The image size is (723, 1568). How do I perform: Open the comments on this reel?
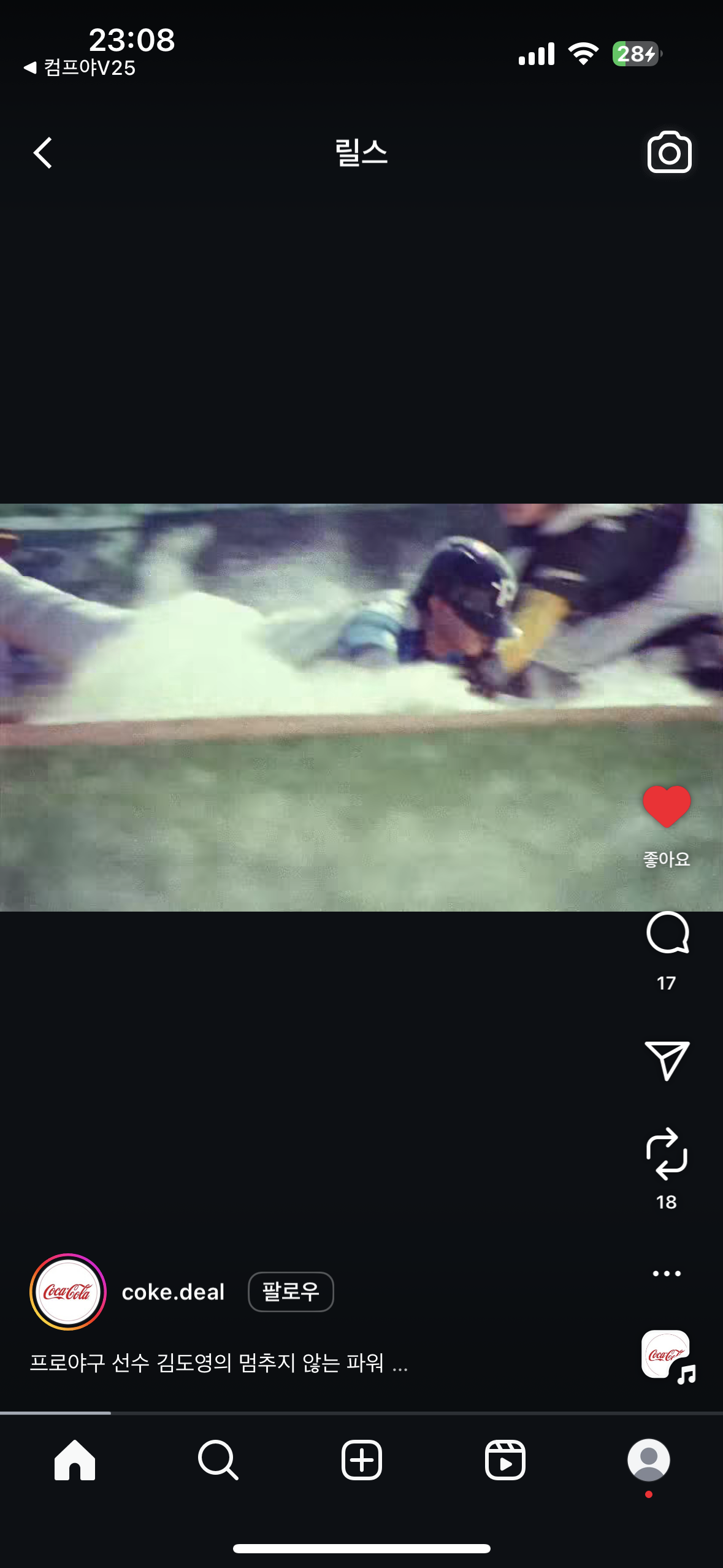point(667,933)
